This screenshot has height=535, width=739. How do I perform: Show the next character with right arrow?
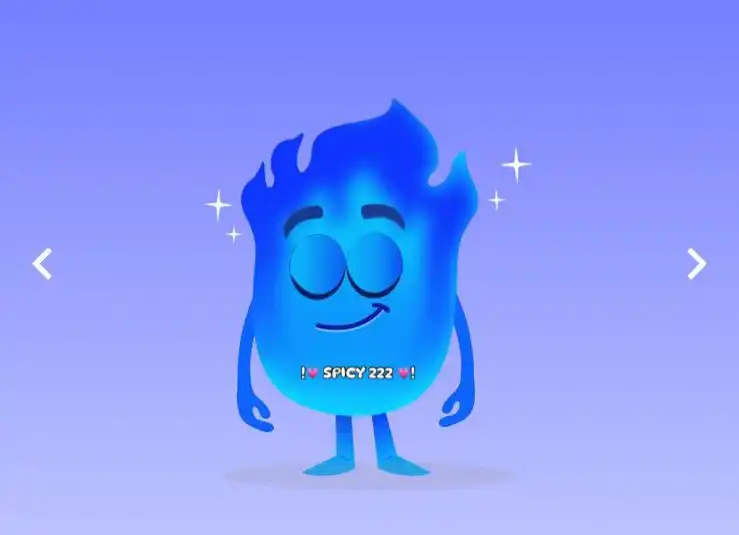coord(696,264)
